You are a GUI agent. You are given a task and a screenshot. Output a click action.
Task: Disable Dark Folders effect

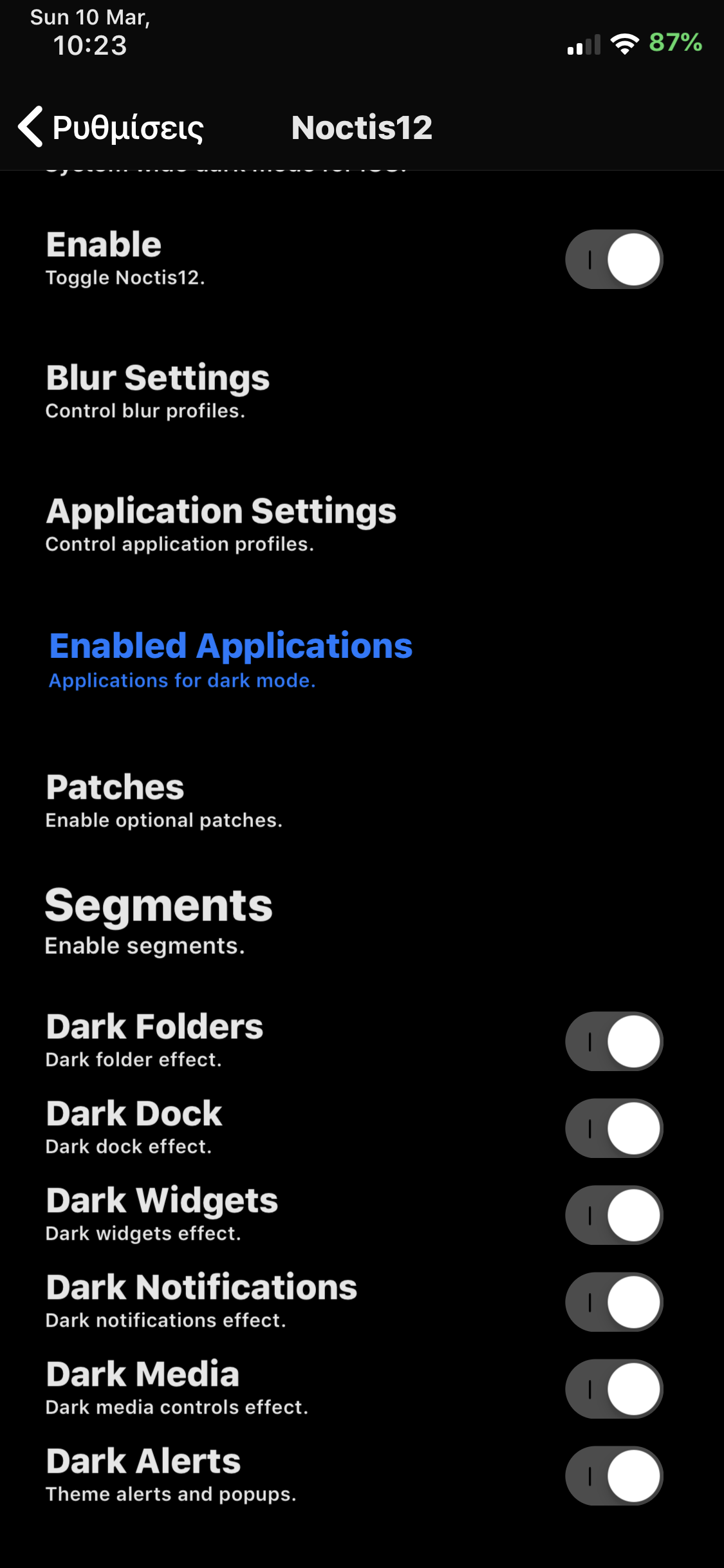613,1041
